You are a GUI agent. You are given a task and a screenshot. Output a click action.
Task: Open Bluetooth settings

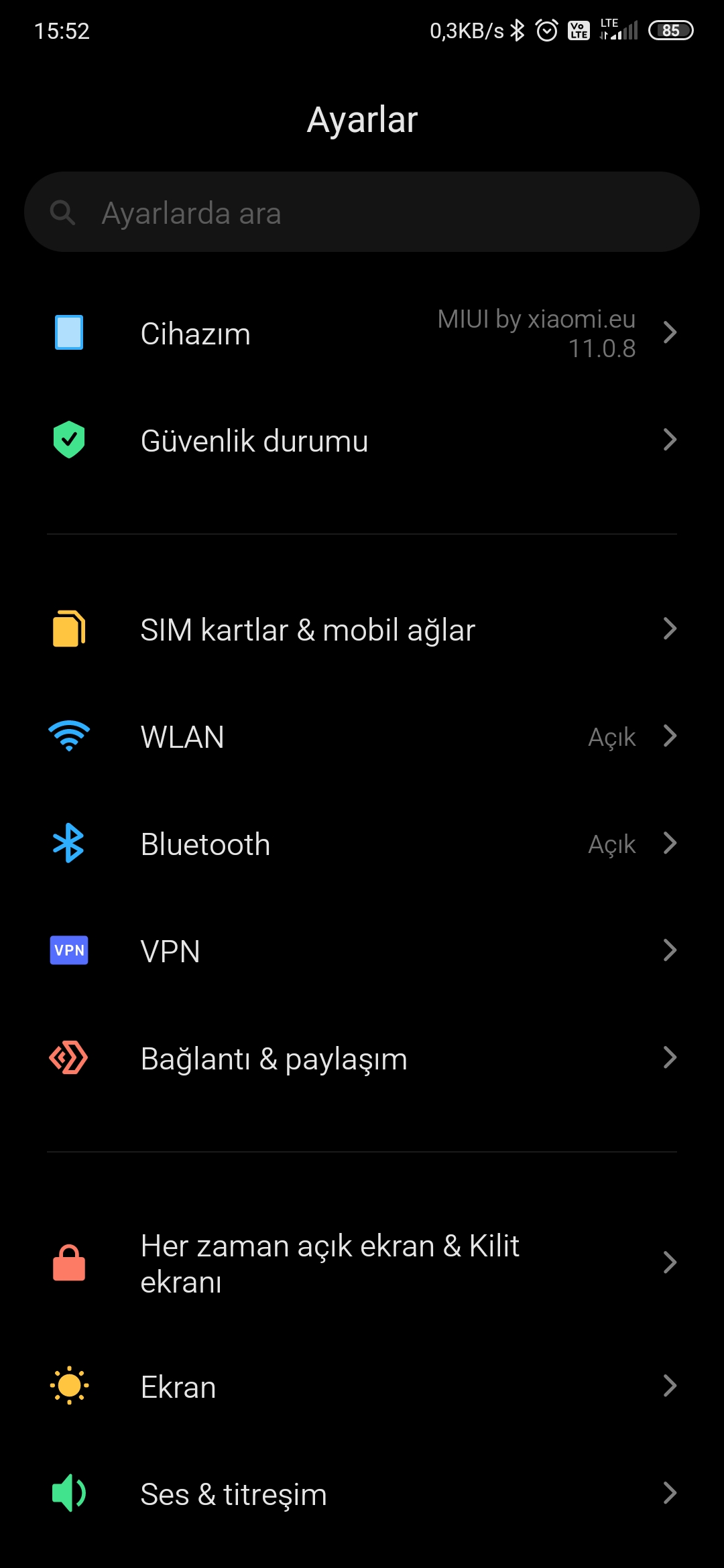(362, 844)
